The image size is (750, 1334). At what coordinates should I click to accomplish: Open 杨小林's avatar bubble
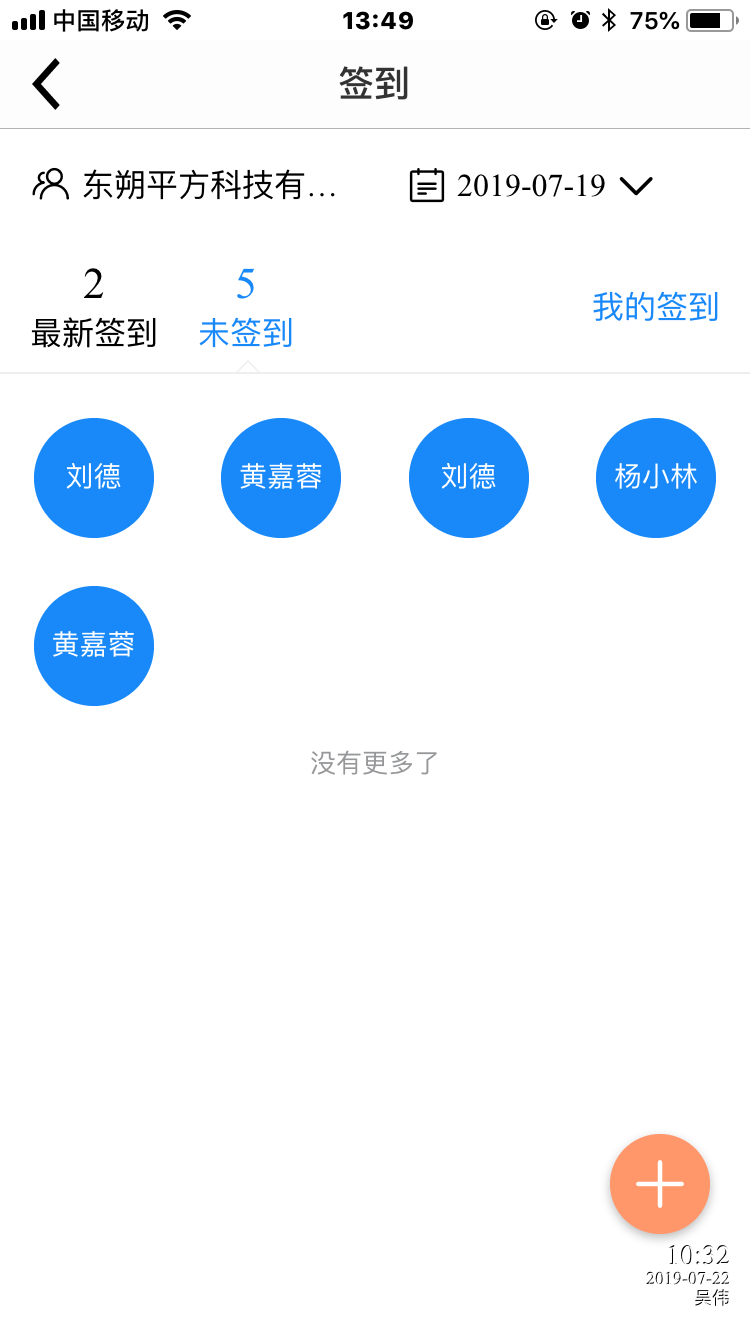[x=655, y=478]
